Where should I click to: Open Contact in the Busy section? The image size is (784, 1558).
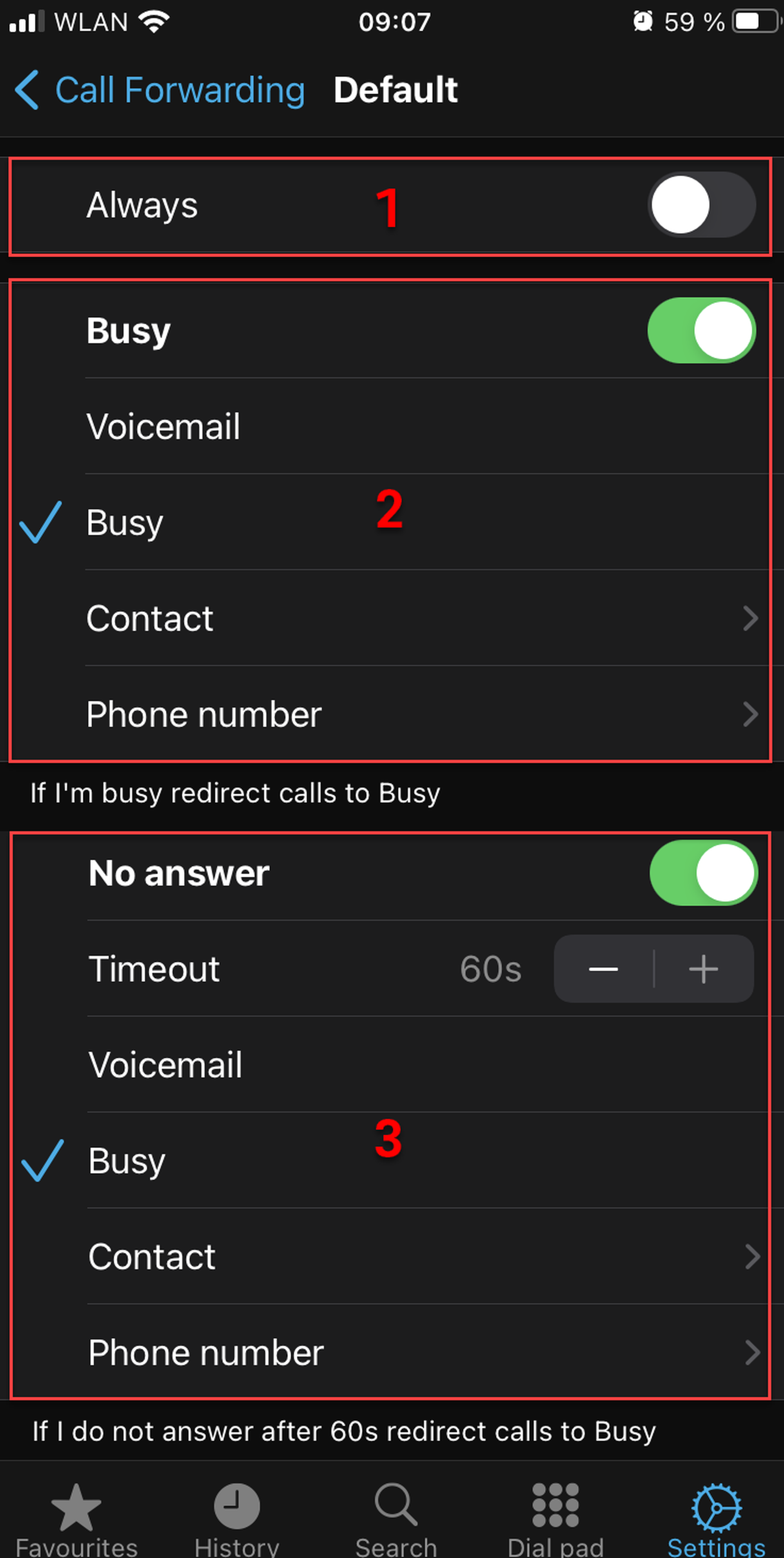click(392, 619)
